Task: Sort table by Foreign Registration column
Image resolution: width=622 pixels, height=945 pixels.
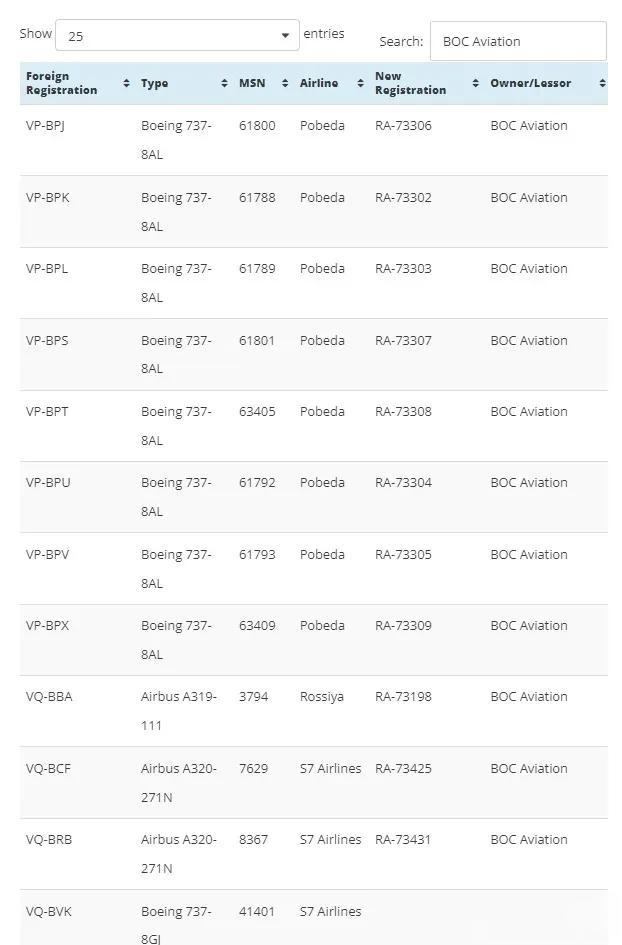Action: tap(76, 83)
